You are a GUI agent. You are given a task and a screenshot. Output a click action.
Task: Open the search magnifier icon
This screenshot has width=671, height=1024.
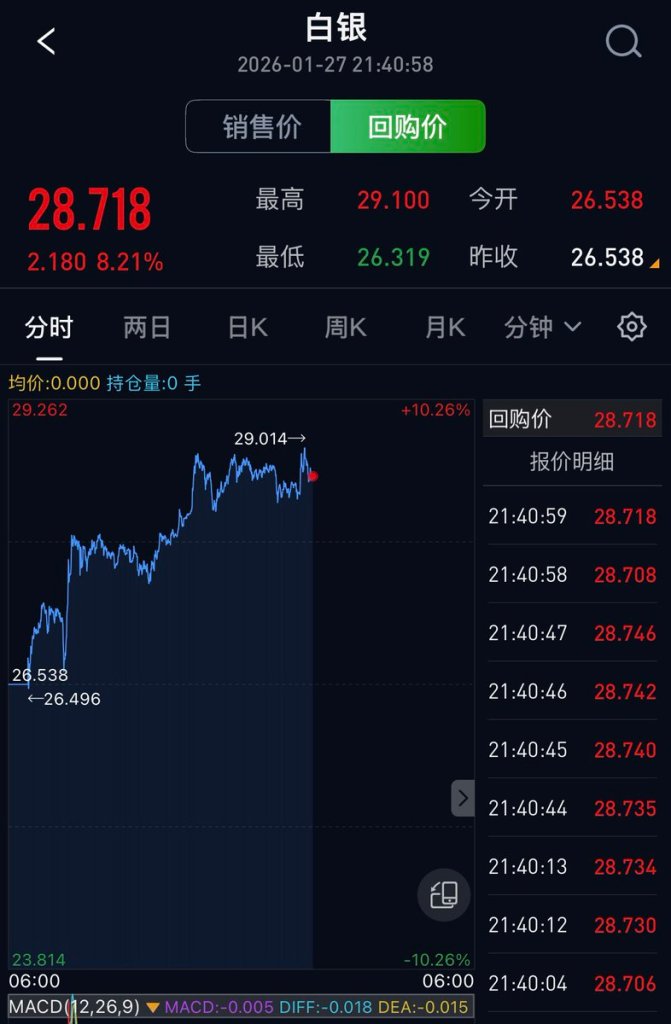click(623, 41)
